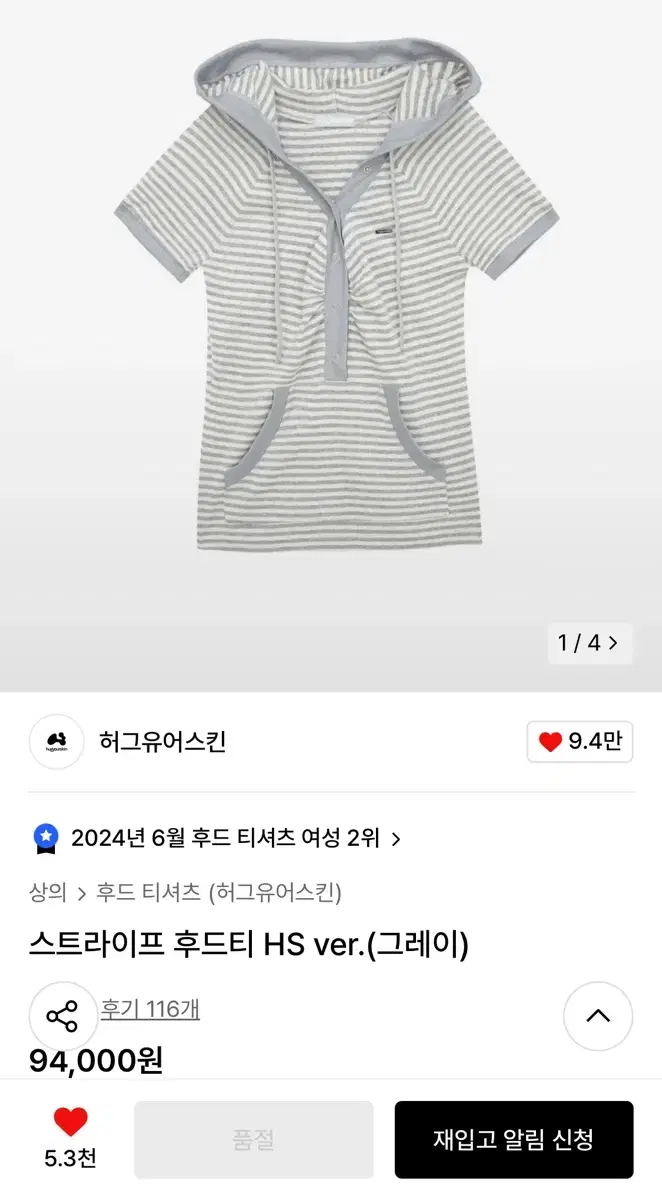The height and width of the screenshot is (1200, 662).
Task: Open the 허그유어스킨 brand page
Action: (162, 742)
